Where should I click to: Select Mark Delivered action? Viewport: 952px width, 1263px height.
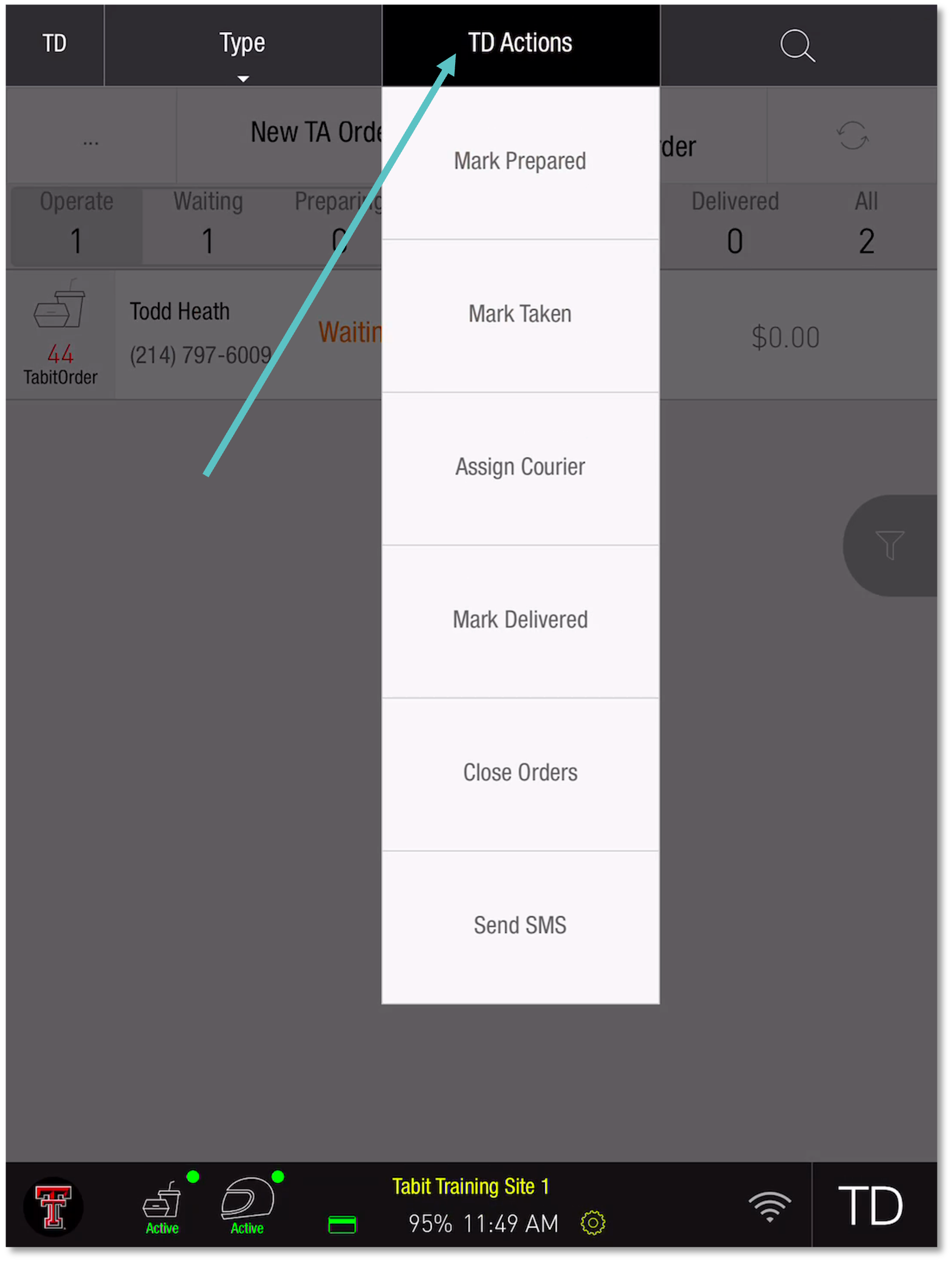pos(520,620)
